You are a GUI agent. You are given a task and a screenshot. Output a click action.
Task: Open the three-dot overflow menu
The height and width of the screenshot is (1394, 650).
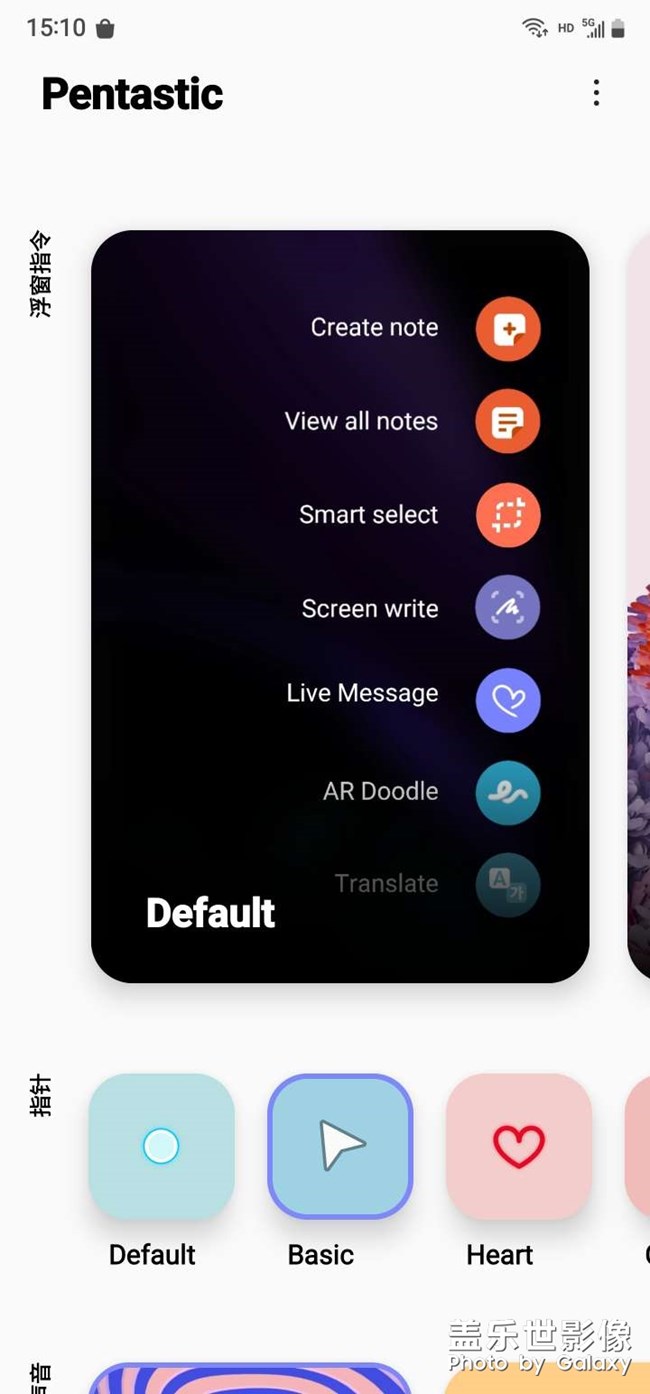tap(596, 93)
